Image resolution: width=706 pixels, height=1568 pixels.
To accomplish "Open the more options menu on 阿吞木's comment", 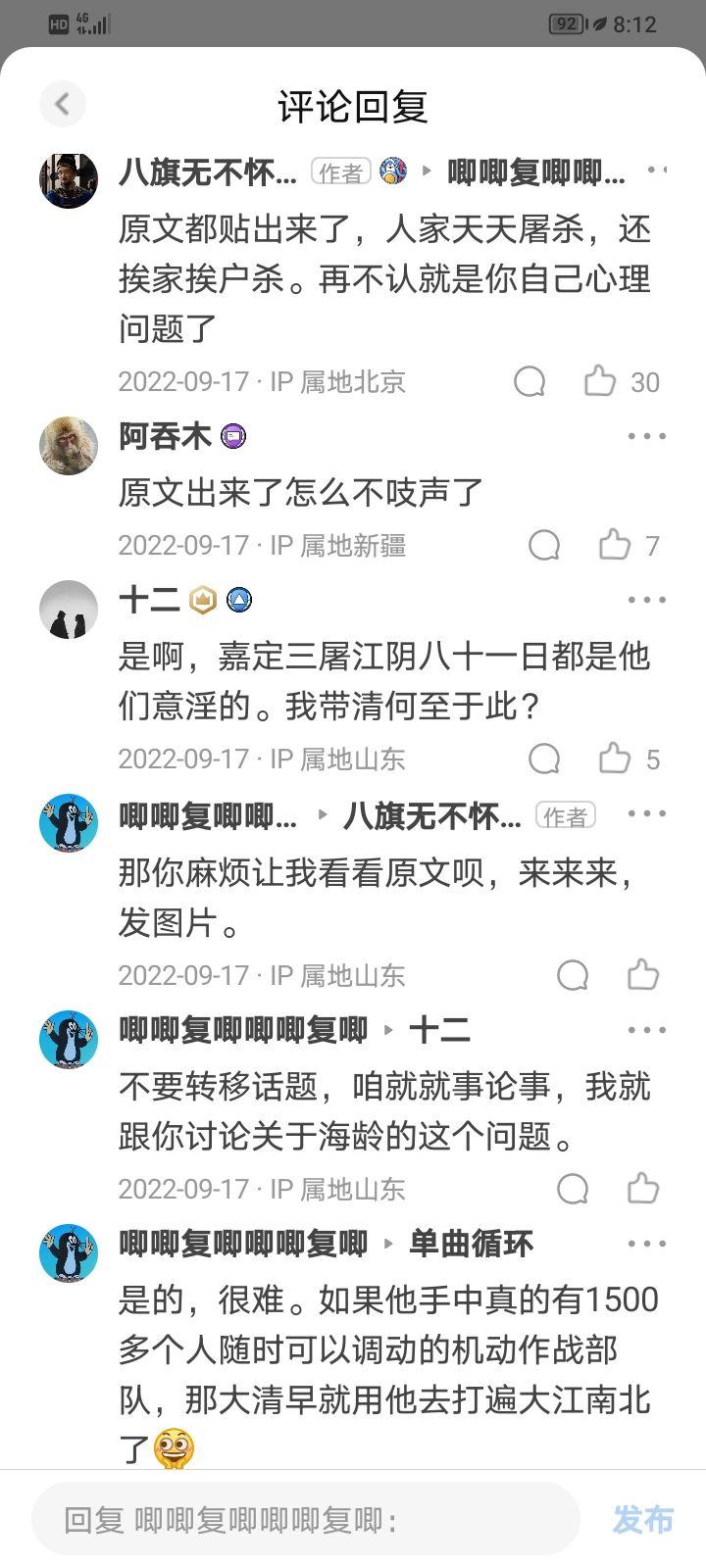I will pyautogui.click(x=646, y=437).
